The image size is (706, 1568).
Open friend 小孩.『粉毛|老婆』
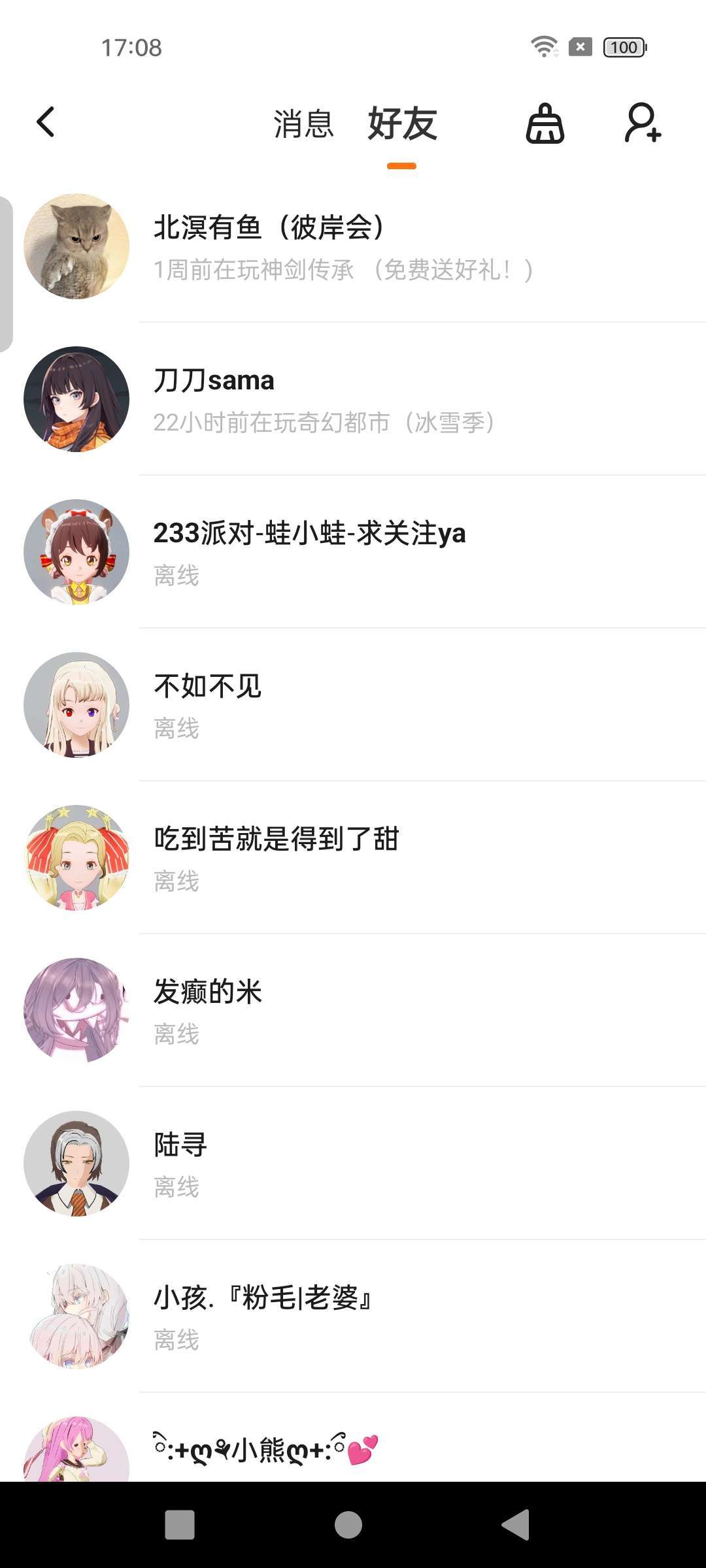coord(353,1316)
